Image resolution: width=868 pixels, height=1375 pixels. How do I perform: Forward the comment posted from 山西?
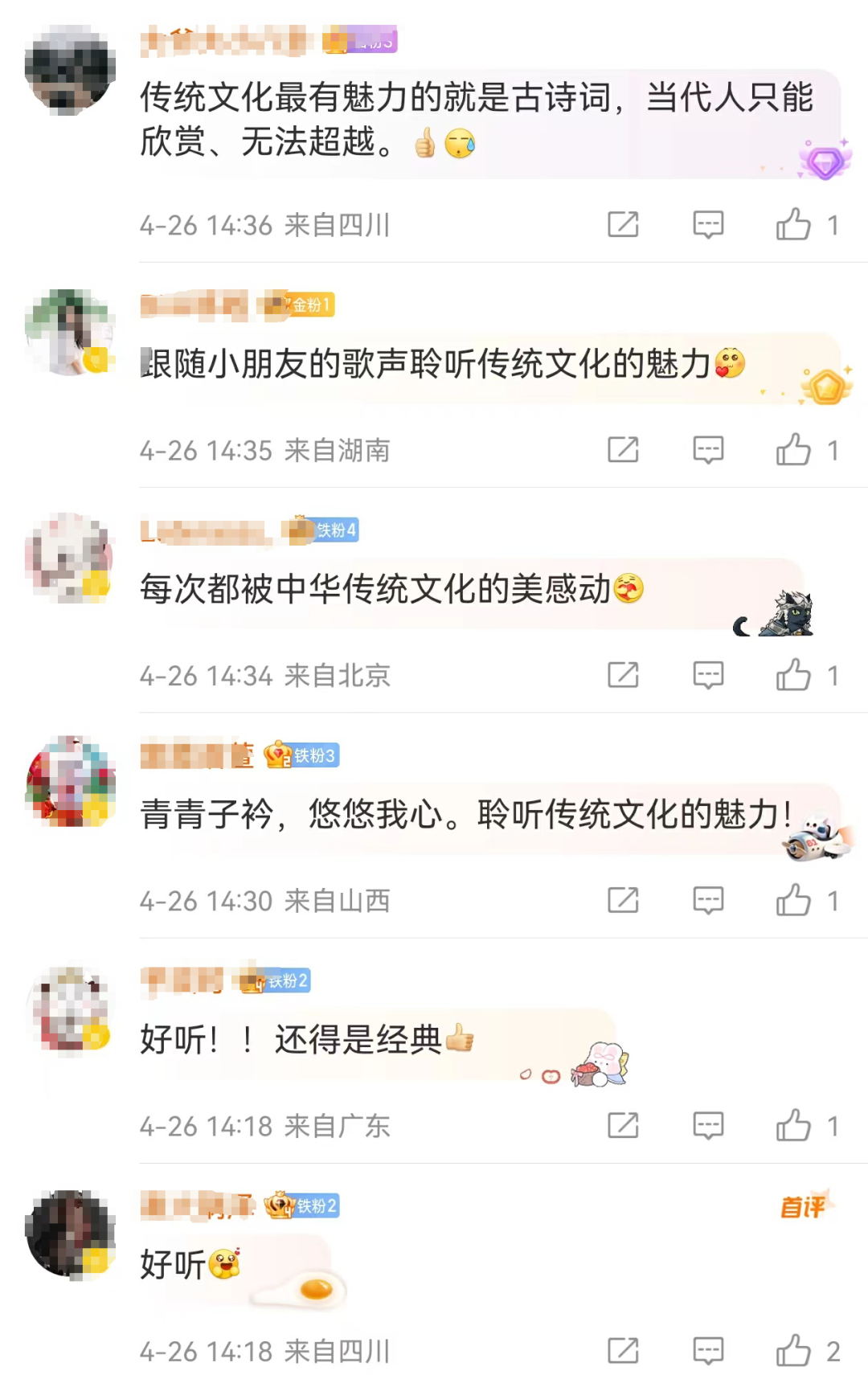(623, 901)
